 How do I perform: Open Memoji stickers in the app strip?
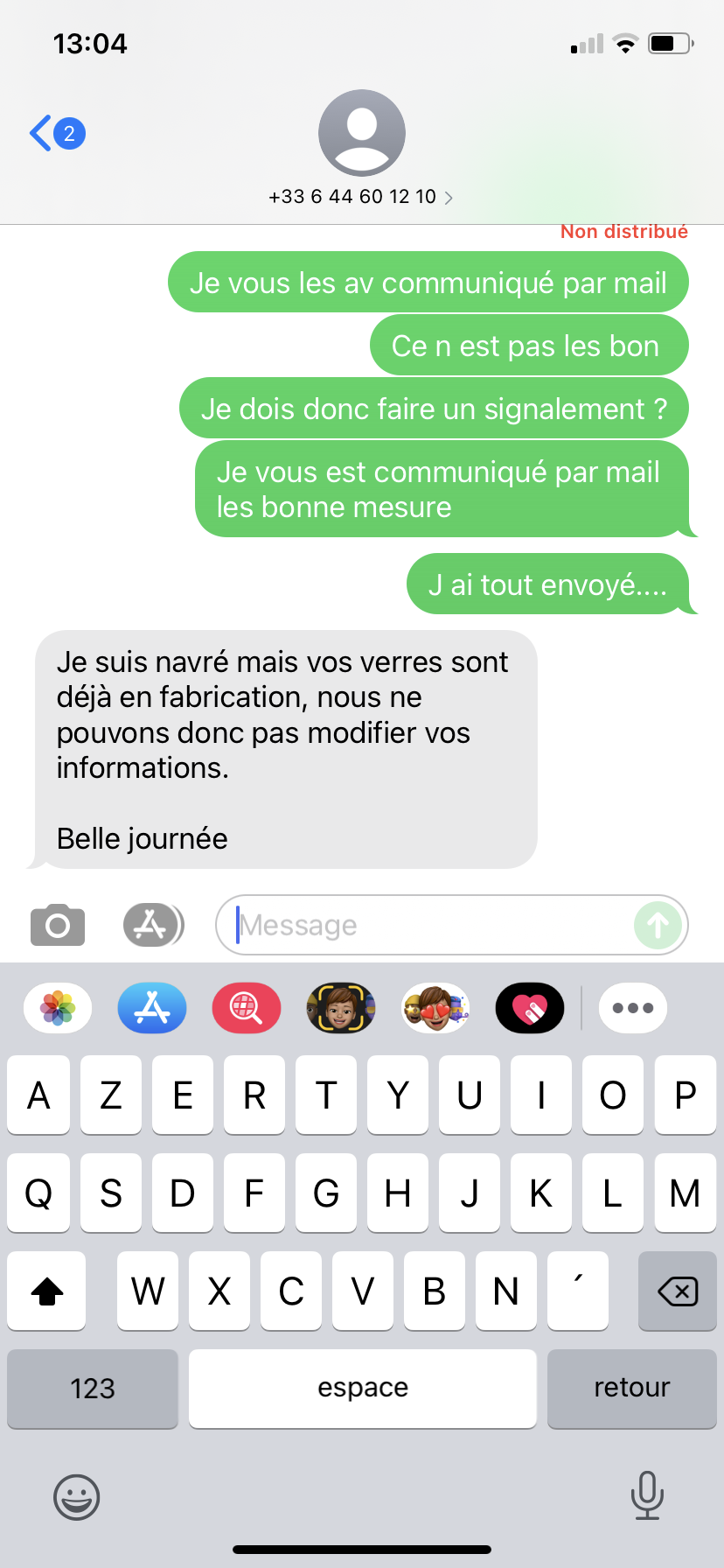pyautogui.click(x=435, y=1008)
